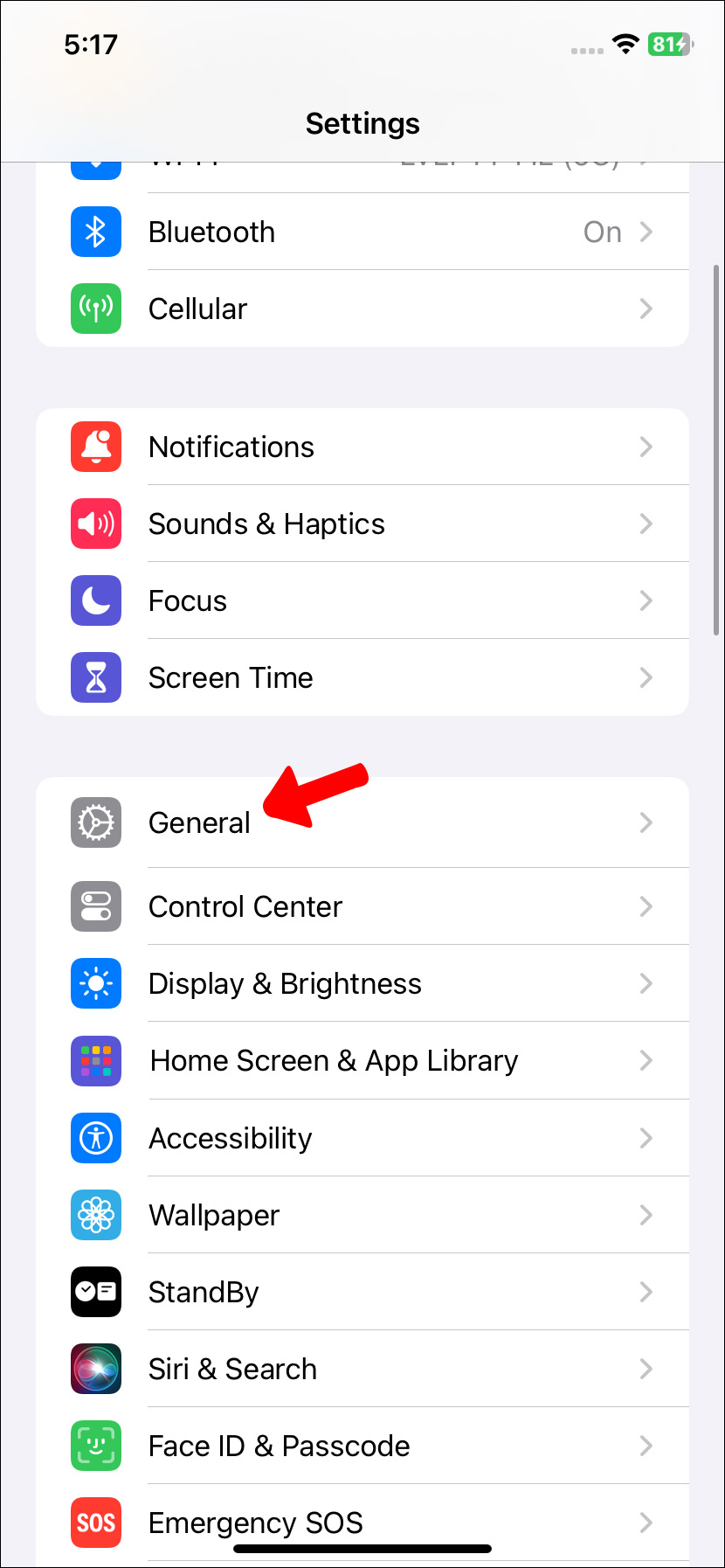The image size is (725, 1568).
Task: Tap the General row
Action: point(362,822)
